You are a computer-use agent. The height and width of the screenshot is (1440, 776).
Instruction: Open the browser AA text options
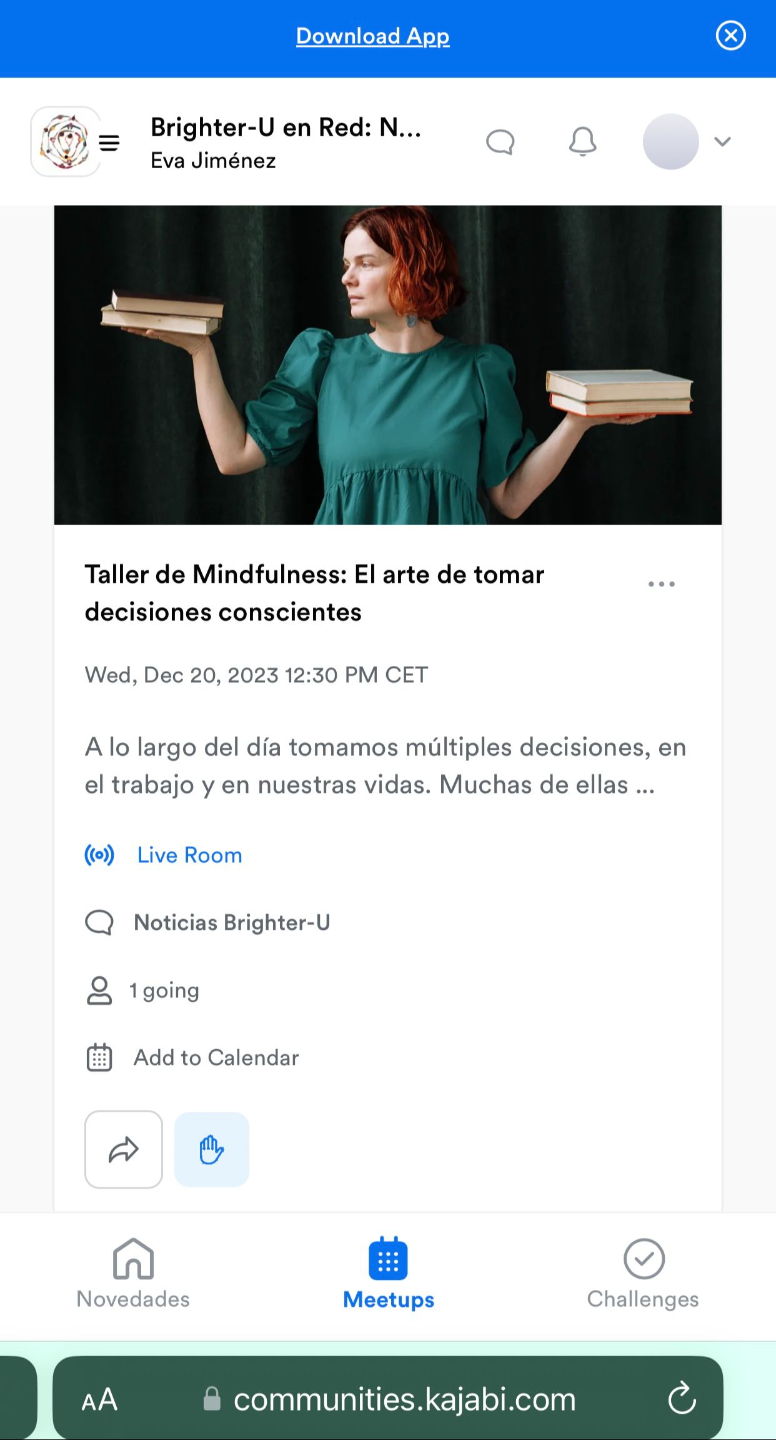pyautogui.click(x=100, y=1399)
